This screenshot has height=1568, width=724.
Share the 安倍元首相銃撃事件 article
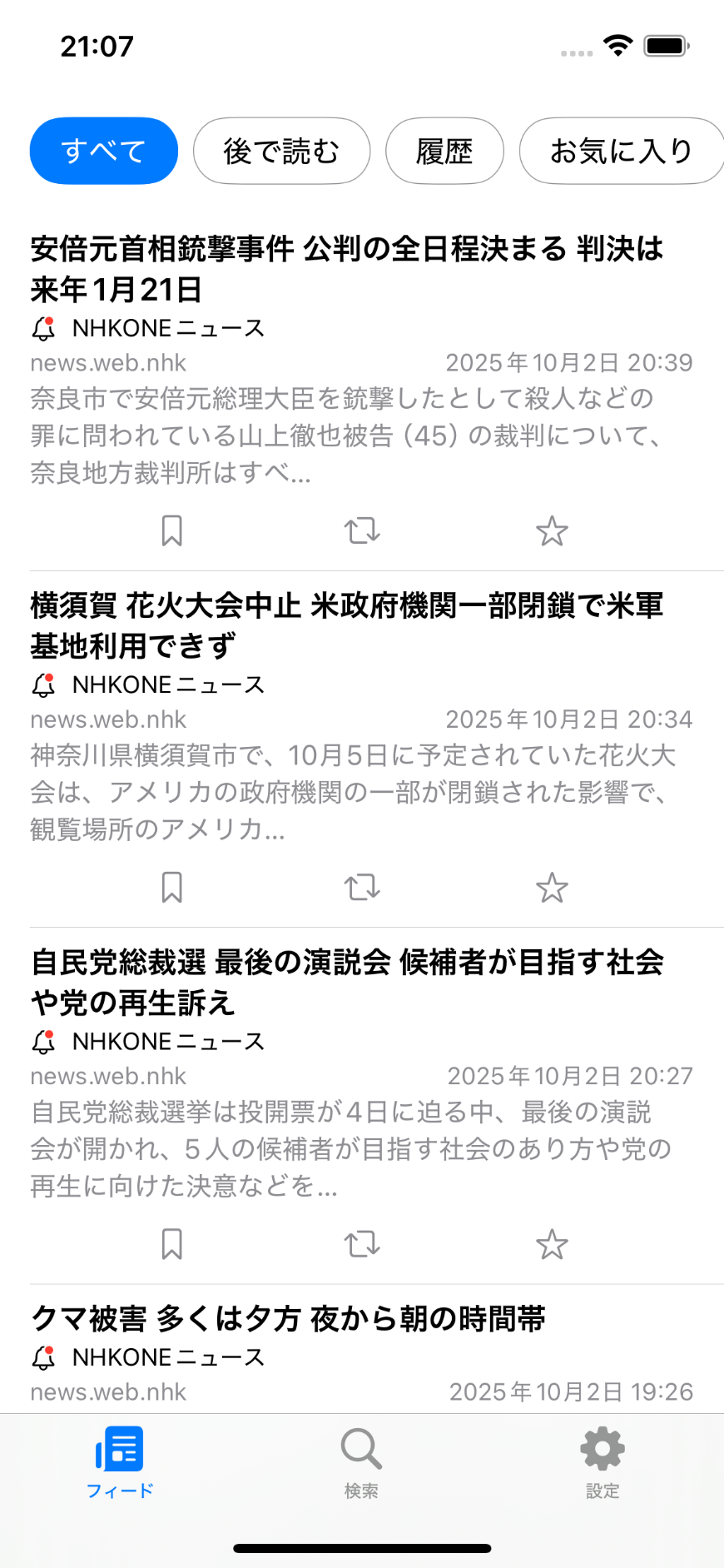click(362, 530)
